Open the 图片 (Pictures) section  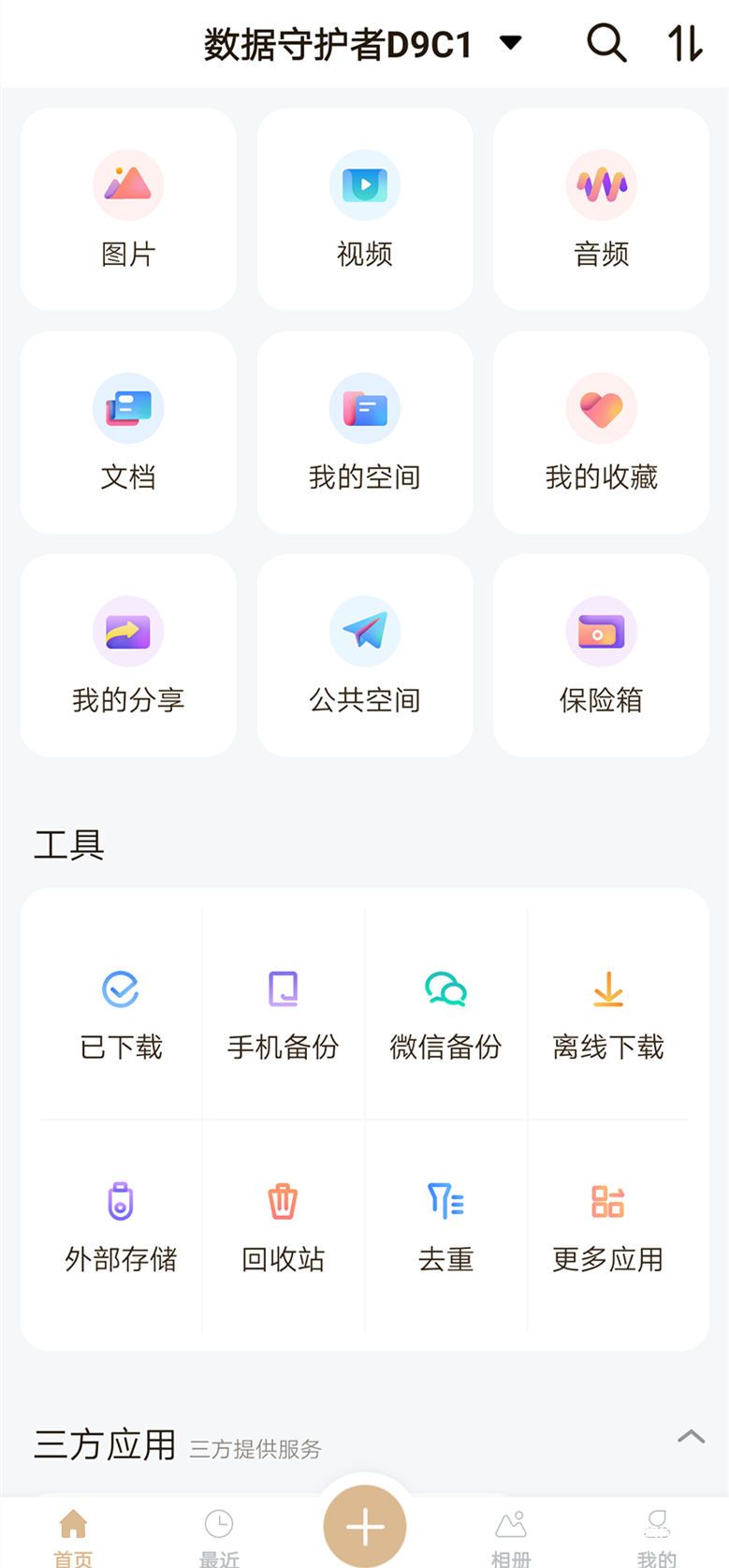pyautogui.click(x=128, y=208)
